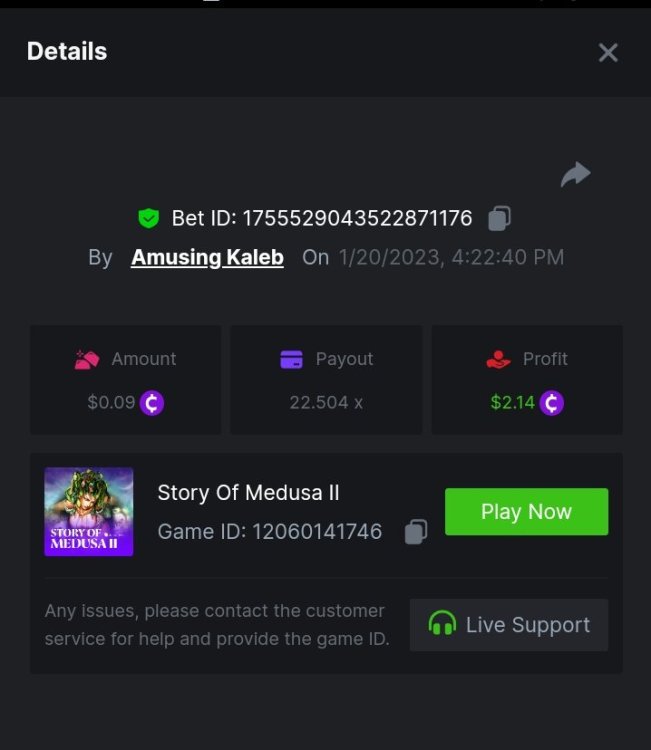Open the Story Of Medusa II thumbnail
Screen dimensions: 651x750
point(89,511)
